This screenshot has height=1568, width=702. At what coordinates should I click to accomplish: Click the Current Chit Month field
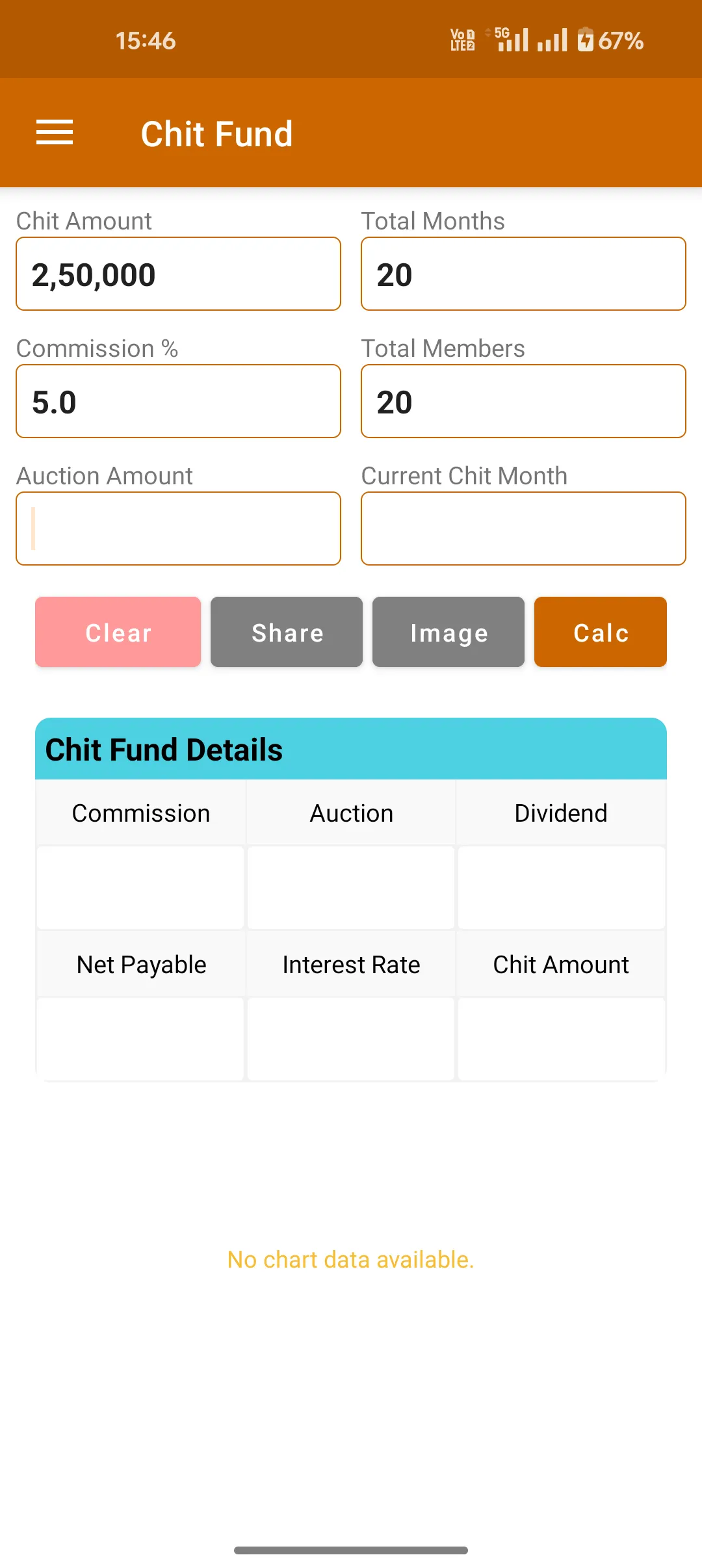tap(523, 528)
